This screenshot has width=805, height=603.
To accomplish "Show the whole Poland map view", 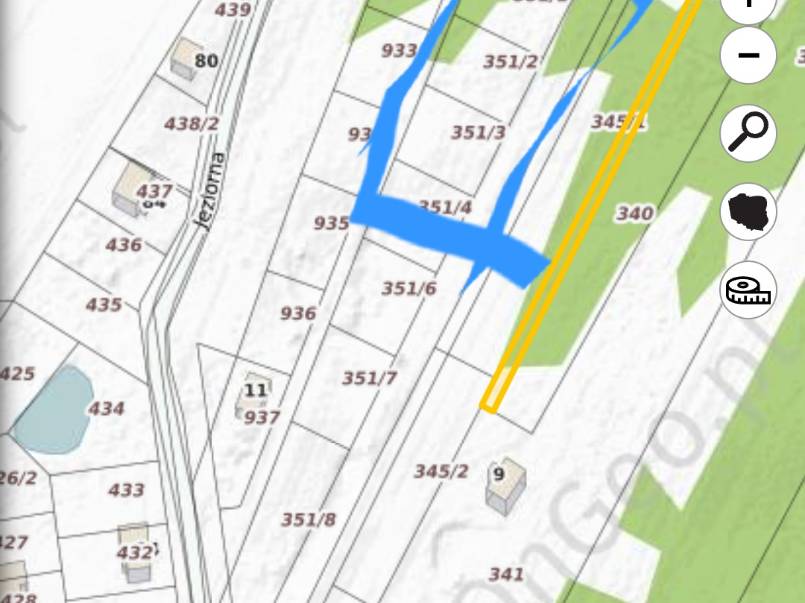I will 748,211.
